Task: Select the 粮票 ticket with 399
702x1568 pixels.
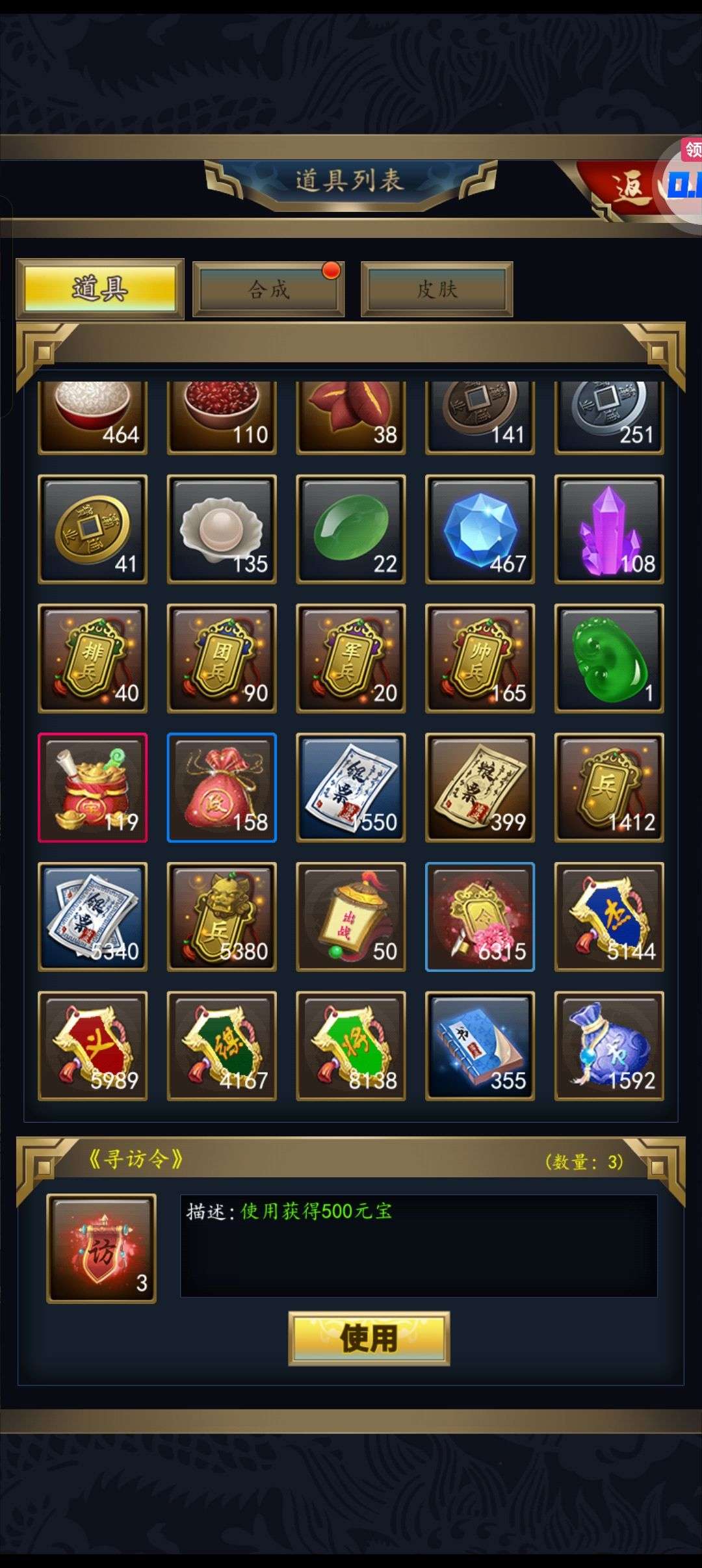Action: click(480, 787)
